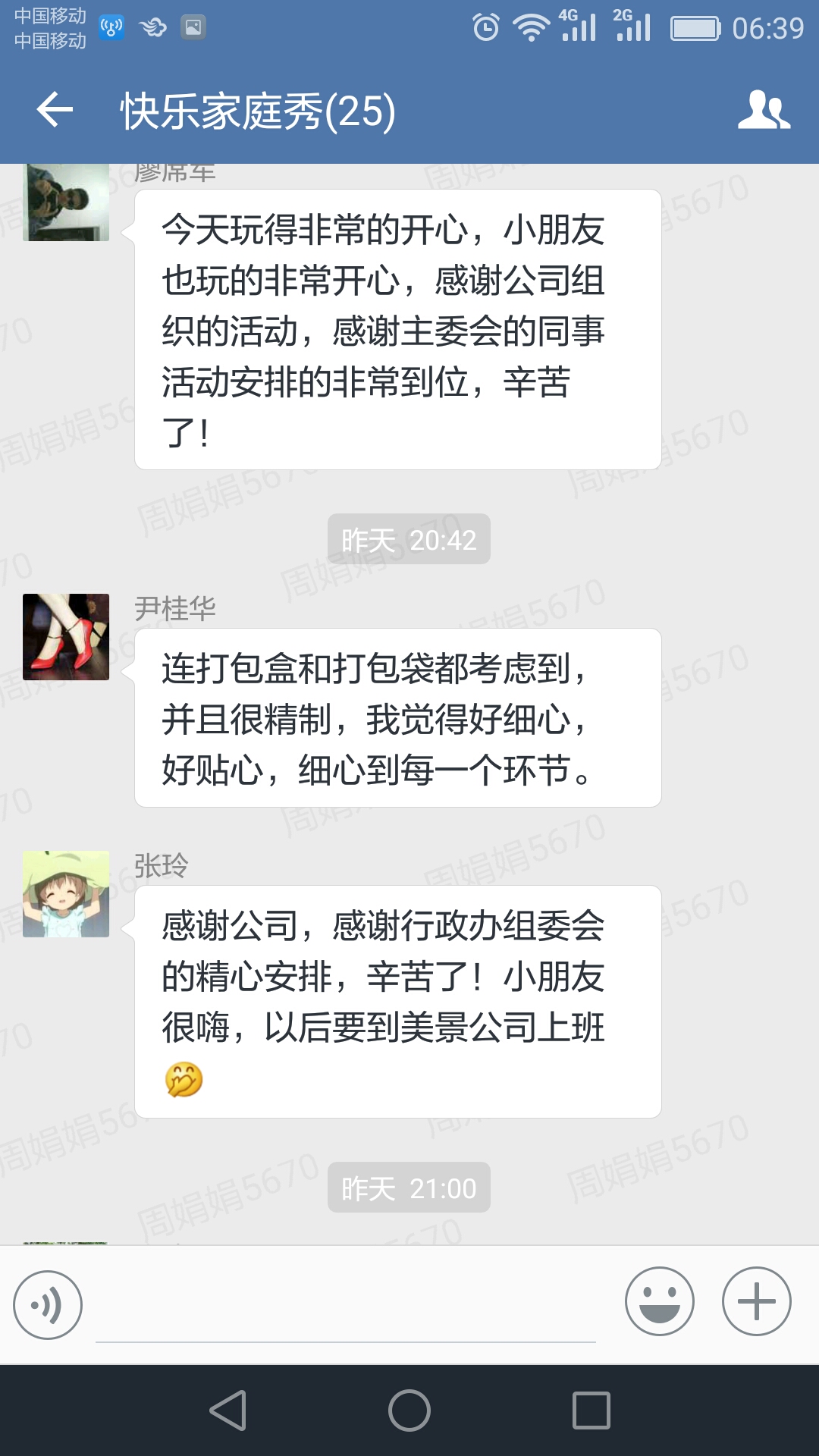Viewport: 819px width, 1456px height.
Task: Open the plus attachment menu
Action: point(756,1301)
